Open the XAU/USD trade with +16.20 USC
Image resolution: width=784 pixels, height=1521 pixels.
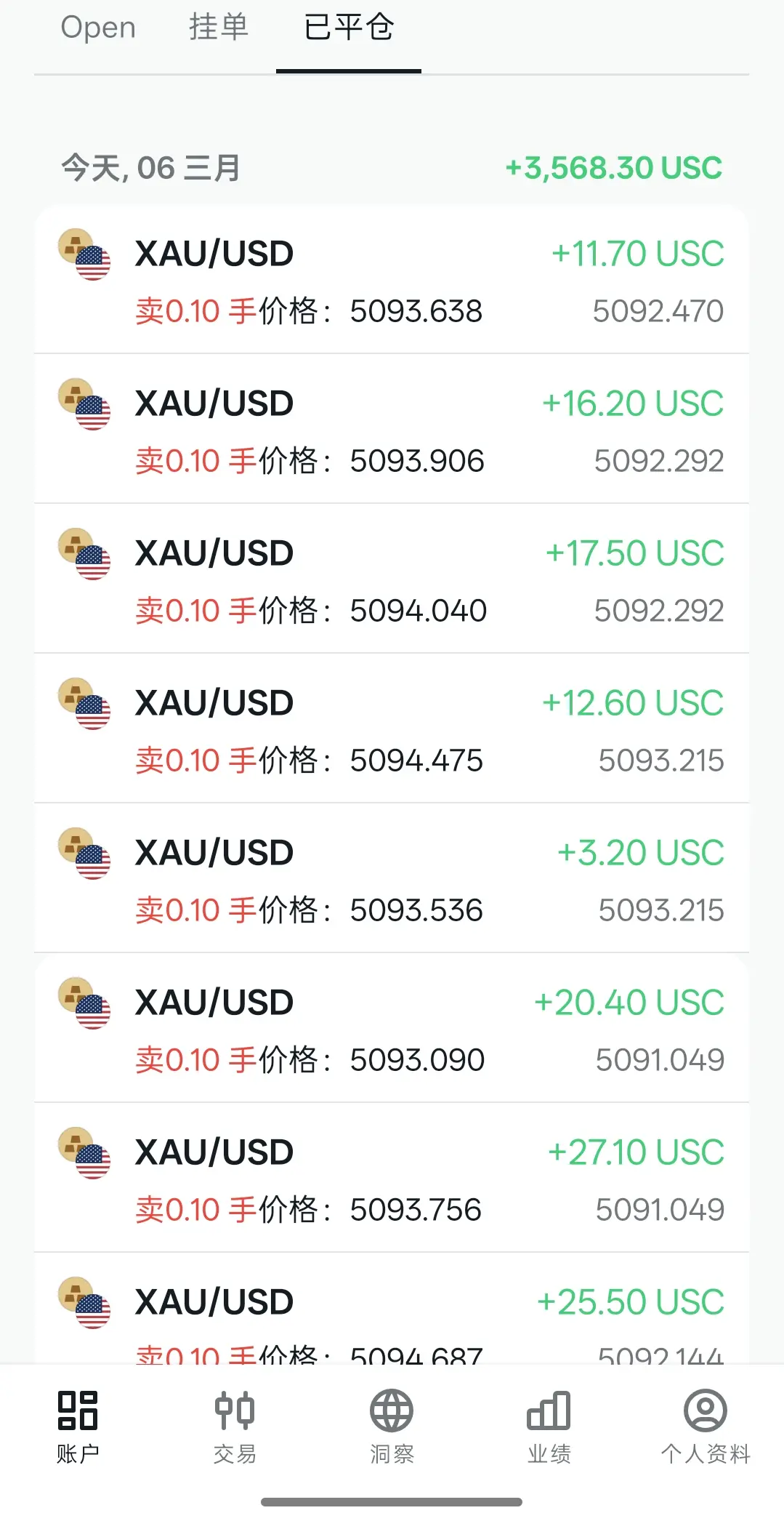click(392, 431)
